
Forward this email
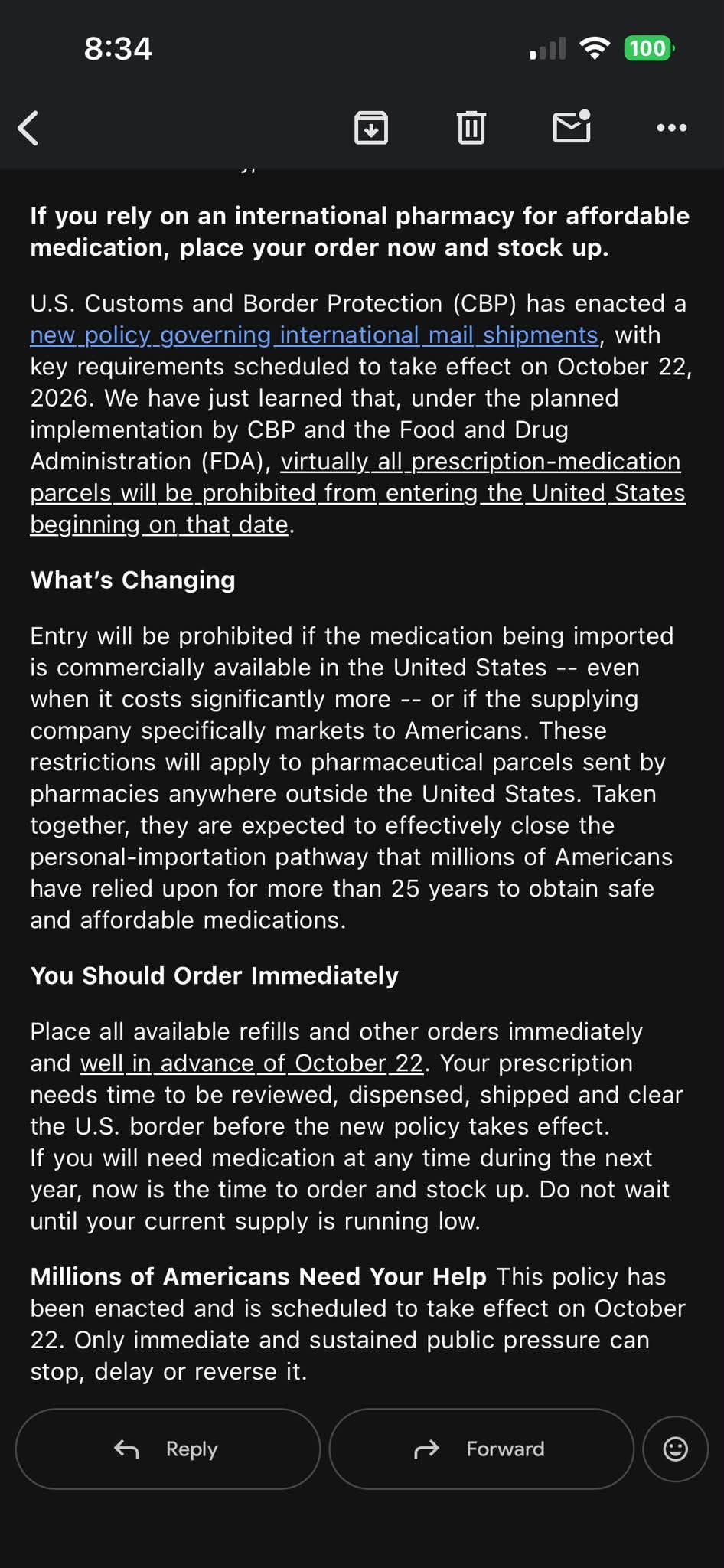click(x=481, y=1449)
